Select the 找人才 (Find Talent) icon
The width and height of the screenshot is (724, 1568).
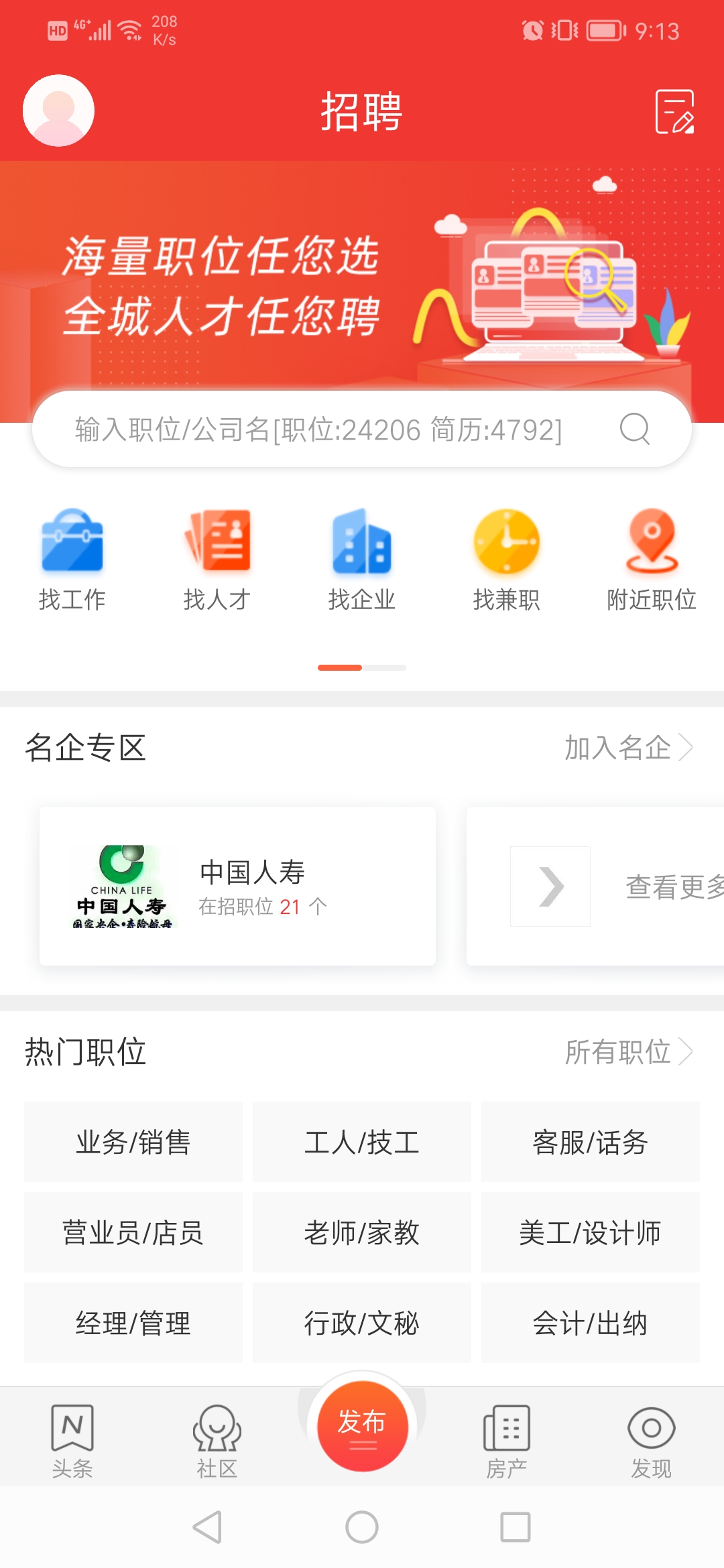pos(217,549)
